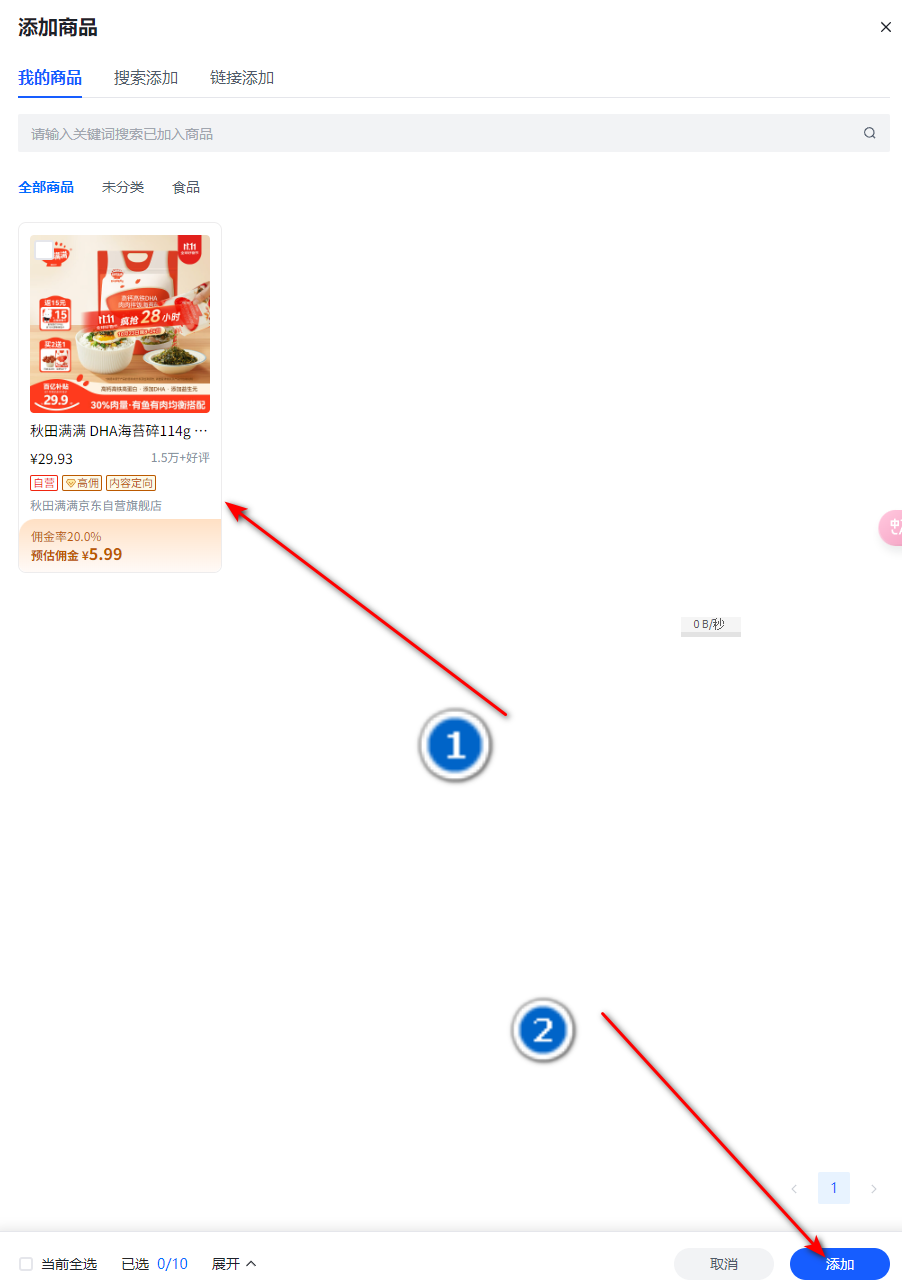This screenshot has height=1280, width=902.
Task: Expand the 展开 selected items list
Action: click(x=234, y=1264)
